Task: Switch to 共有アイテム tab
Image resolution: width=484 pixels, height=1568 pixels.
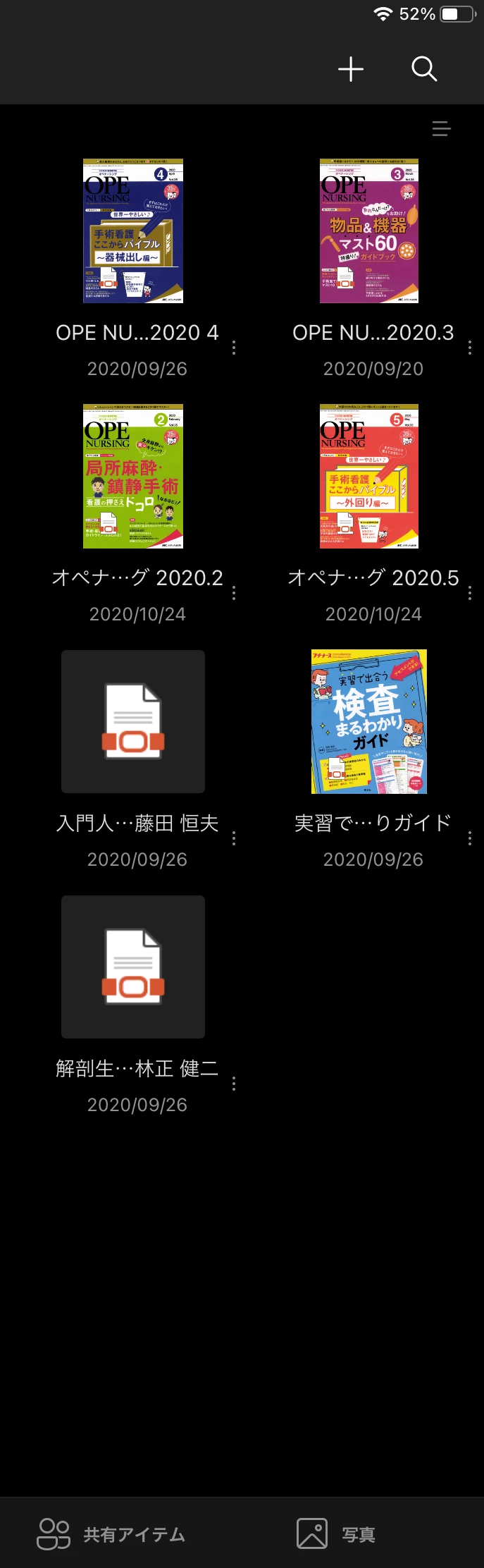Action: click(x=111, y=1533)
